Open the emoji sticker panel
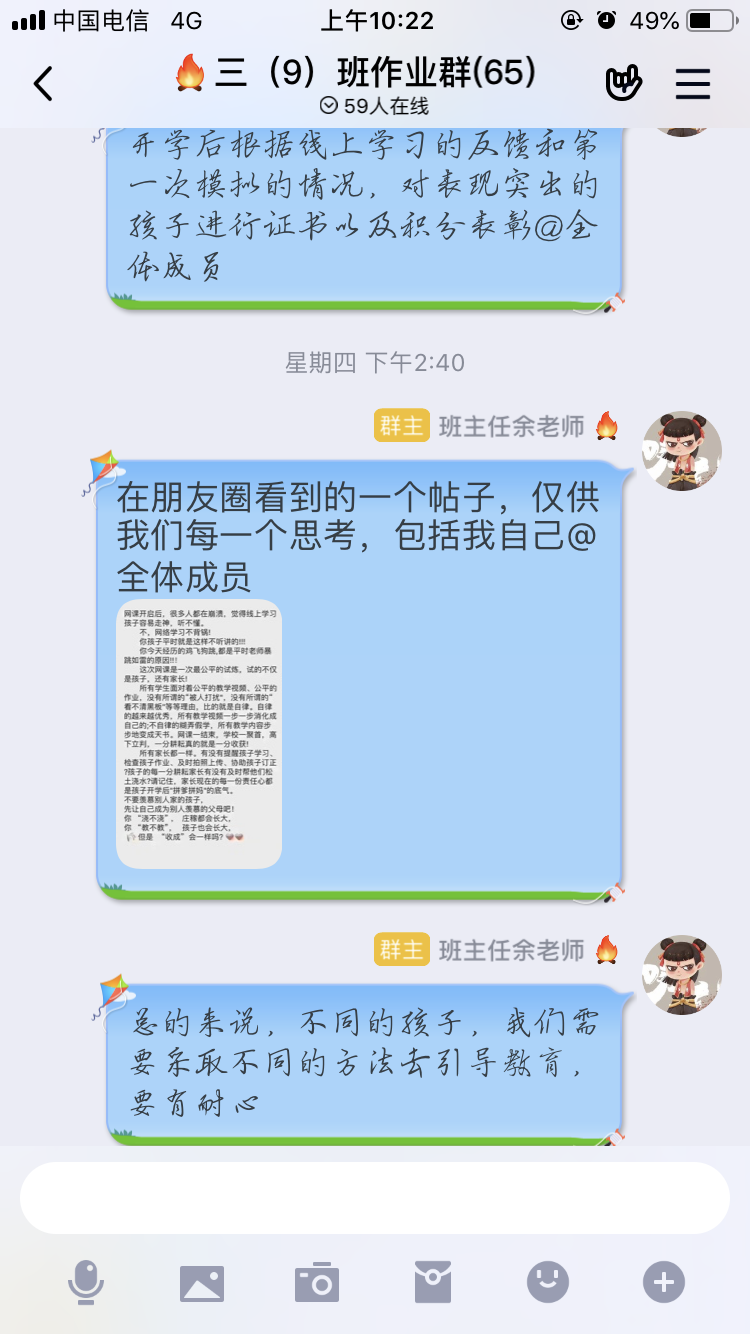This screenshot has width=750, height=1334. [548, 1282]
